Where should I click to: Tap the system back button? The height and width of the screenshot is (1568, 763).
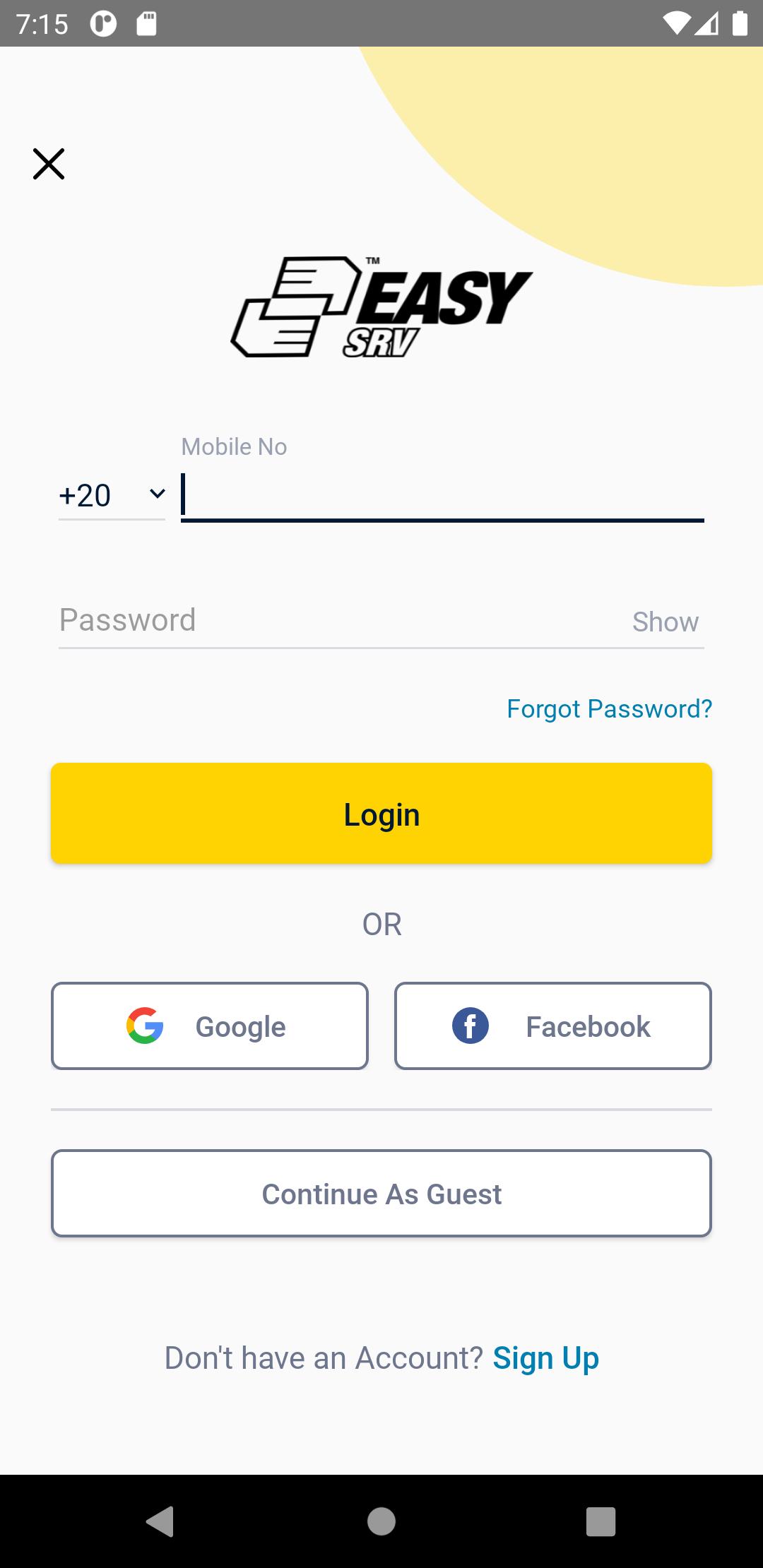(160, 1521)
